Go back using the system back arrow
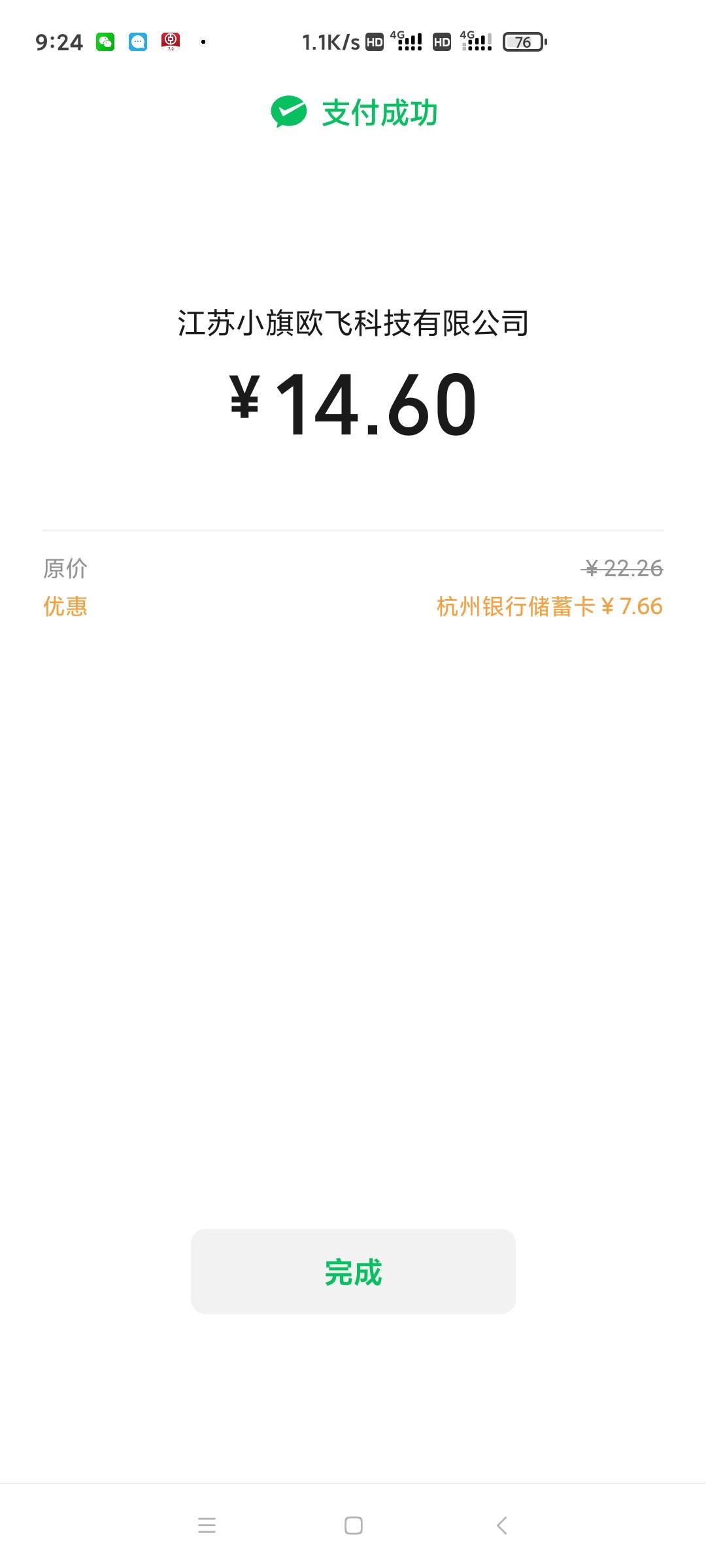Screen dimensions: 706x1568 pyautogui.click(x=501, y=1526)
